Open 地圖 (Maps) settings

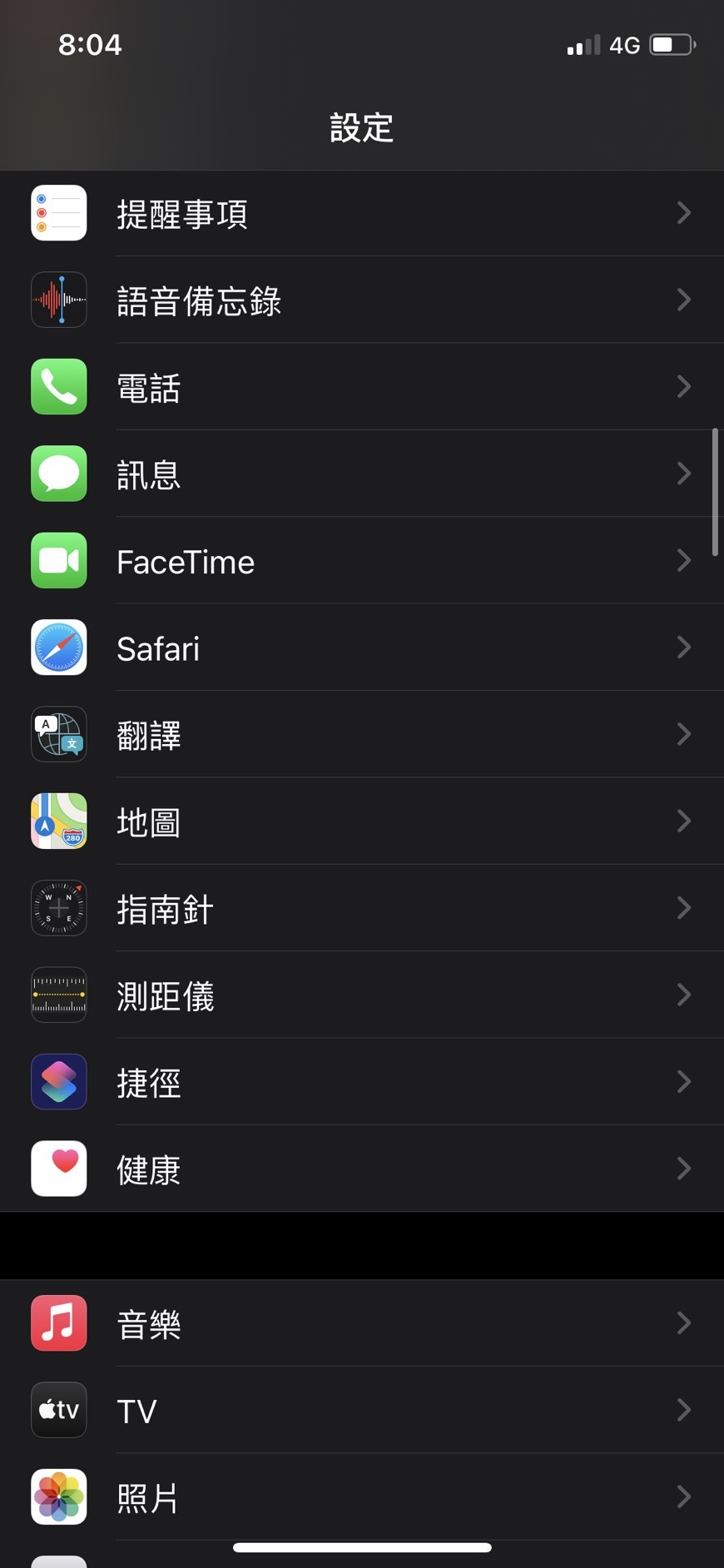pyautogui.click(x=361, y=821)
